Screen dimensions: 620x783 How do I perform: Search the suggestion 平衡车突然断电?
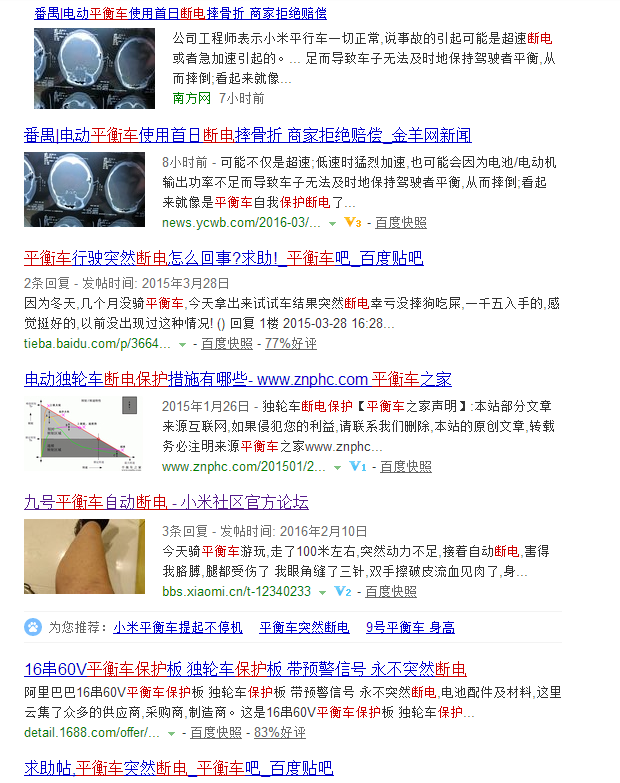tap(303, 628)
